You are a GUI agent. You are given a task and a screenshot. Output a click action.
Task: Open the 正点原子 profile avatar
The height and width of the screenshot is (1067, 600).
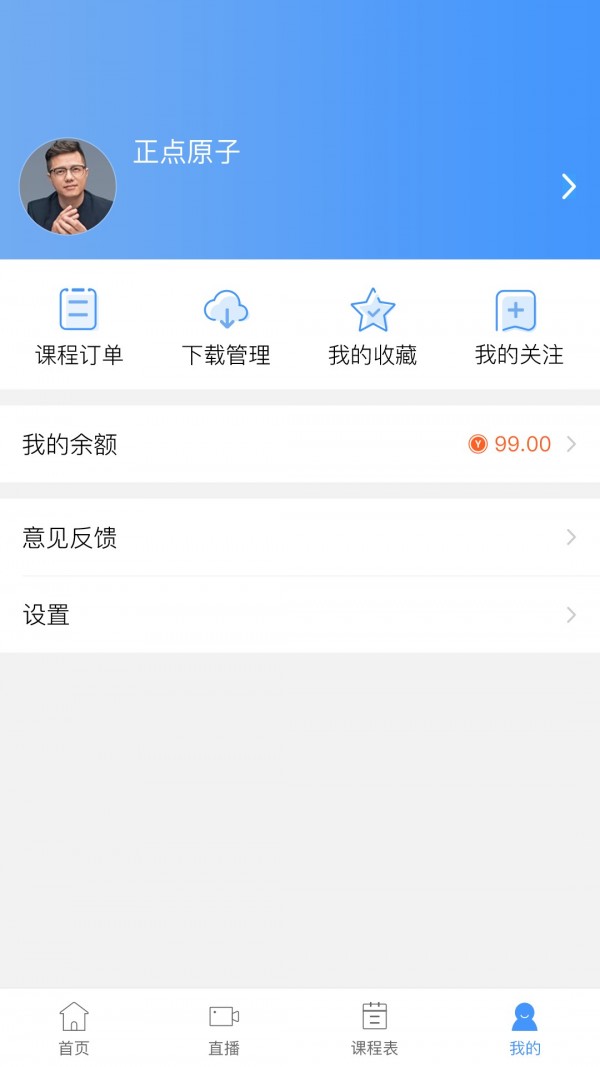68,186
